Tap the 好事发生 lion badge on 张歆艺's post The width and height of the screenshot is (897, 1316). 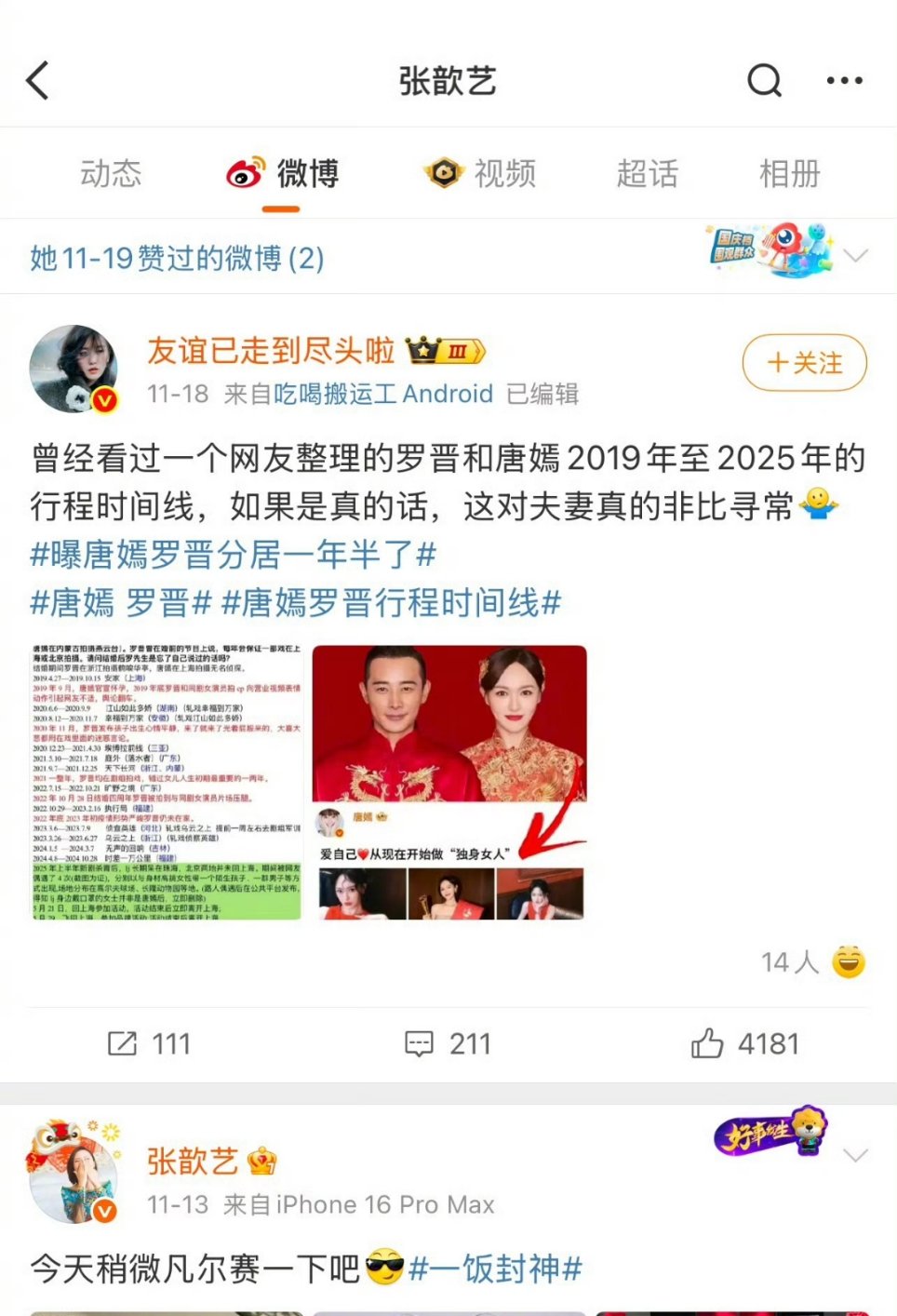[x=772, y=1135]
